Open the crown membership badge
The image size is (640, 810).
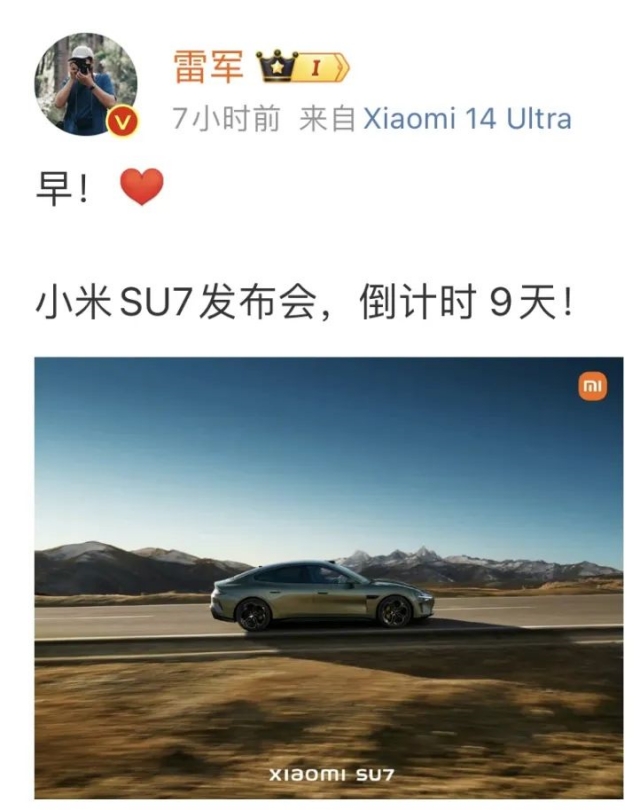click(x=303, y=68)
